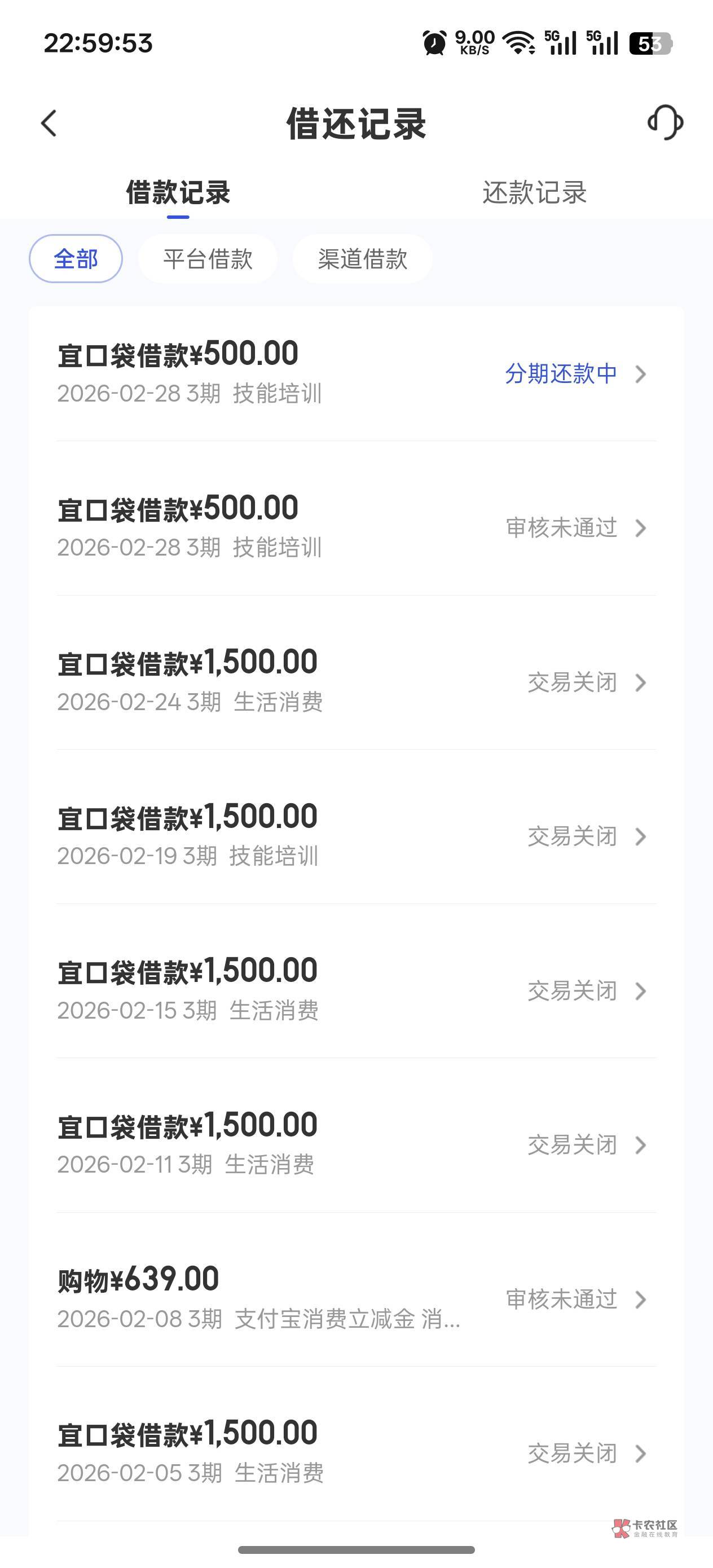Open the ¥500.00 loan marked 分期还款中
713x1568 pixels.
(x=356, y=372)
